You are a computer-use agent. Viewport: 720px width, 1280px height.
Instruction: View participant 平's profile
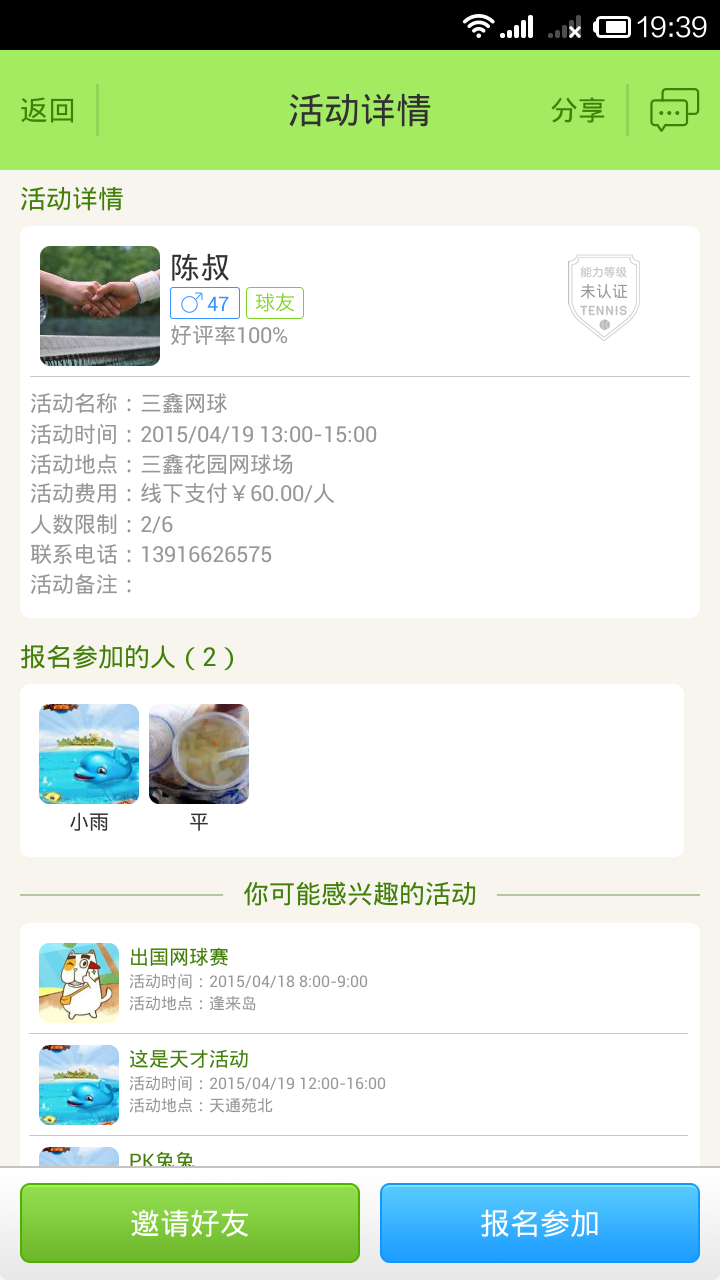coord(199,755)
